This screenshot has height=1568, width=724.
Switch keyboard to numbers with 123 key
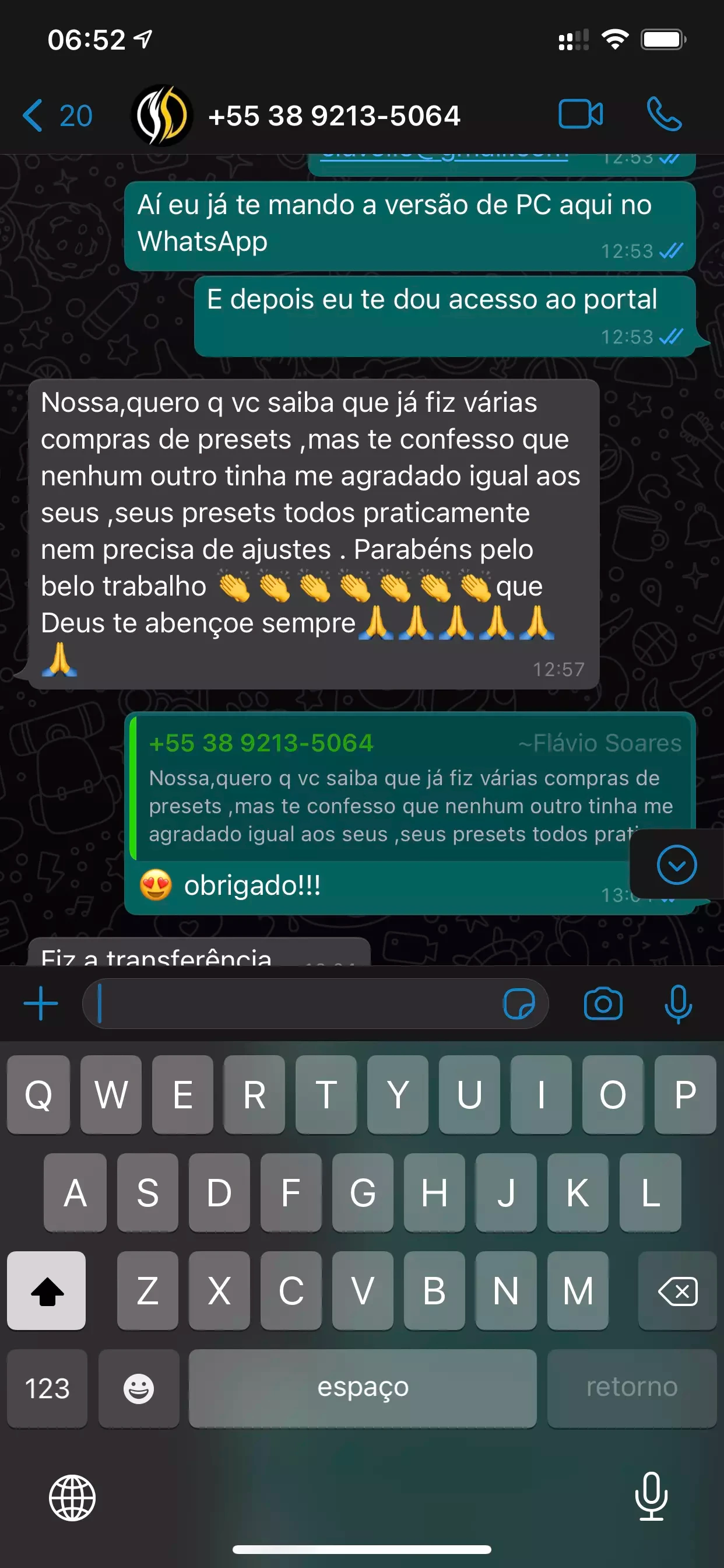coord(47,1388)
